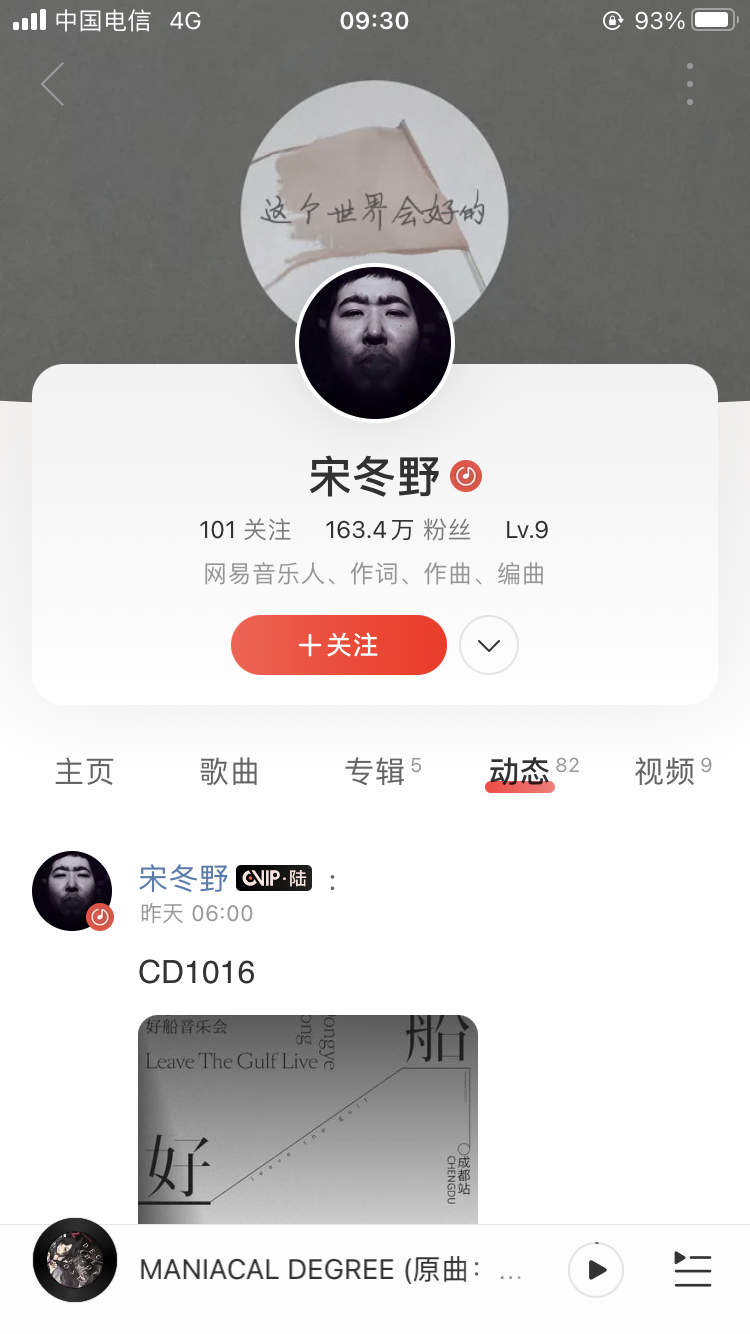750x1334 pixels.
Task: Open the three-dot overflow menu
Action: pyautogui.click(x=690, y=85)
